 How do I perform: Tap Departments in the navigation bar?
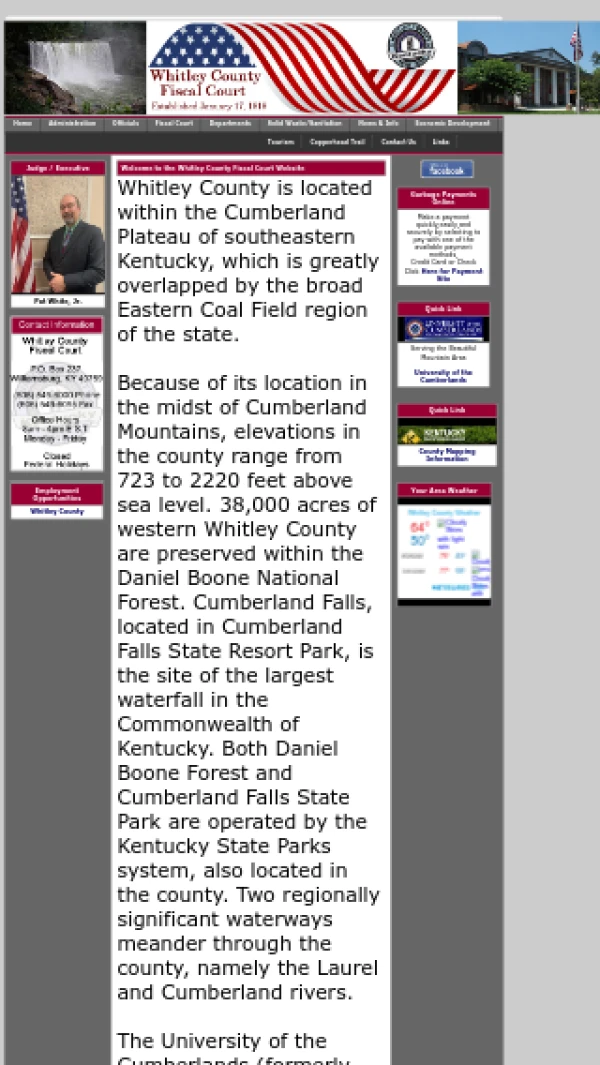[x=230, y=124]
